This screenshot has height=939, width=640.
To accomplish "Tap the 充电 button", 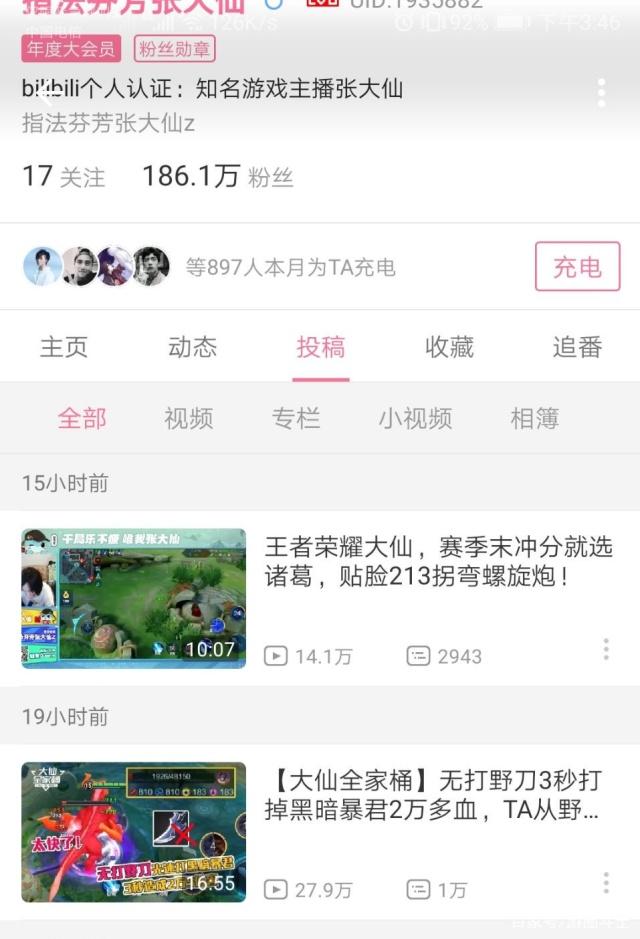I will click(x=577, y=267).
